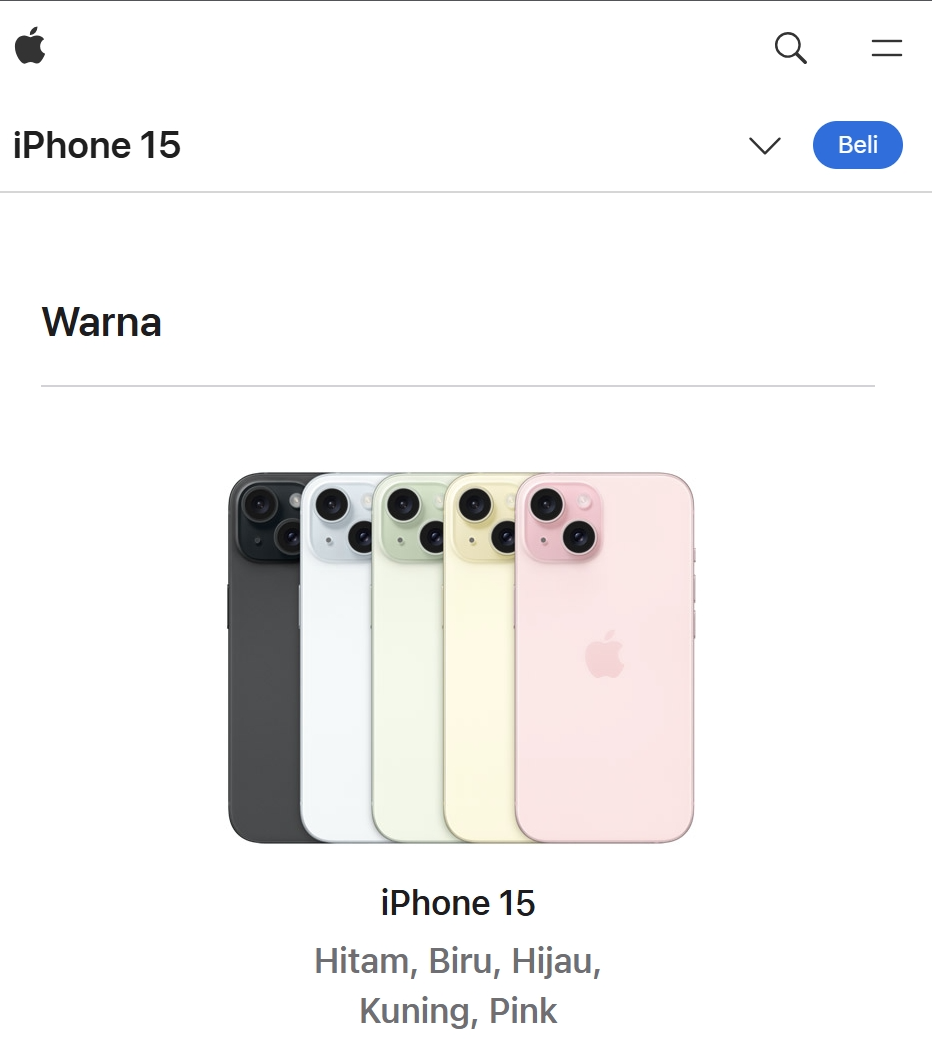Open the Apple home logo

30,47
